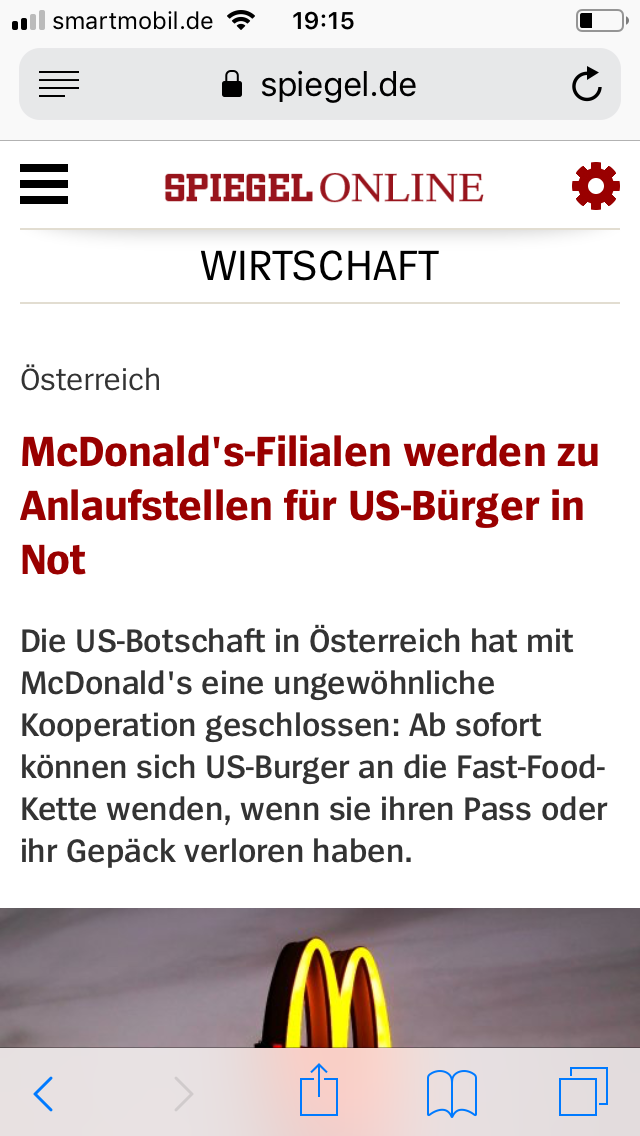The width and height of the screenshot is (640, 1136).
Task: Share this article via share sheet
Action: (x=320, y=1090)
